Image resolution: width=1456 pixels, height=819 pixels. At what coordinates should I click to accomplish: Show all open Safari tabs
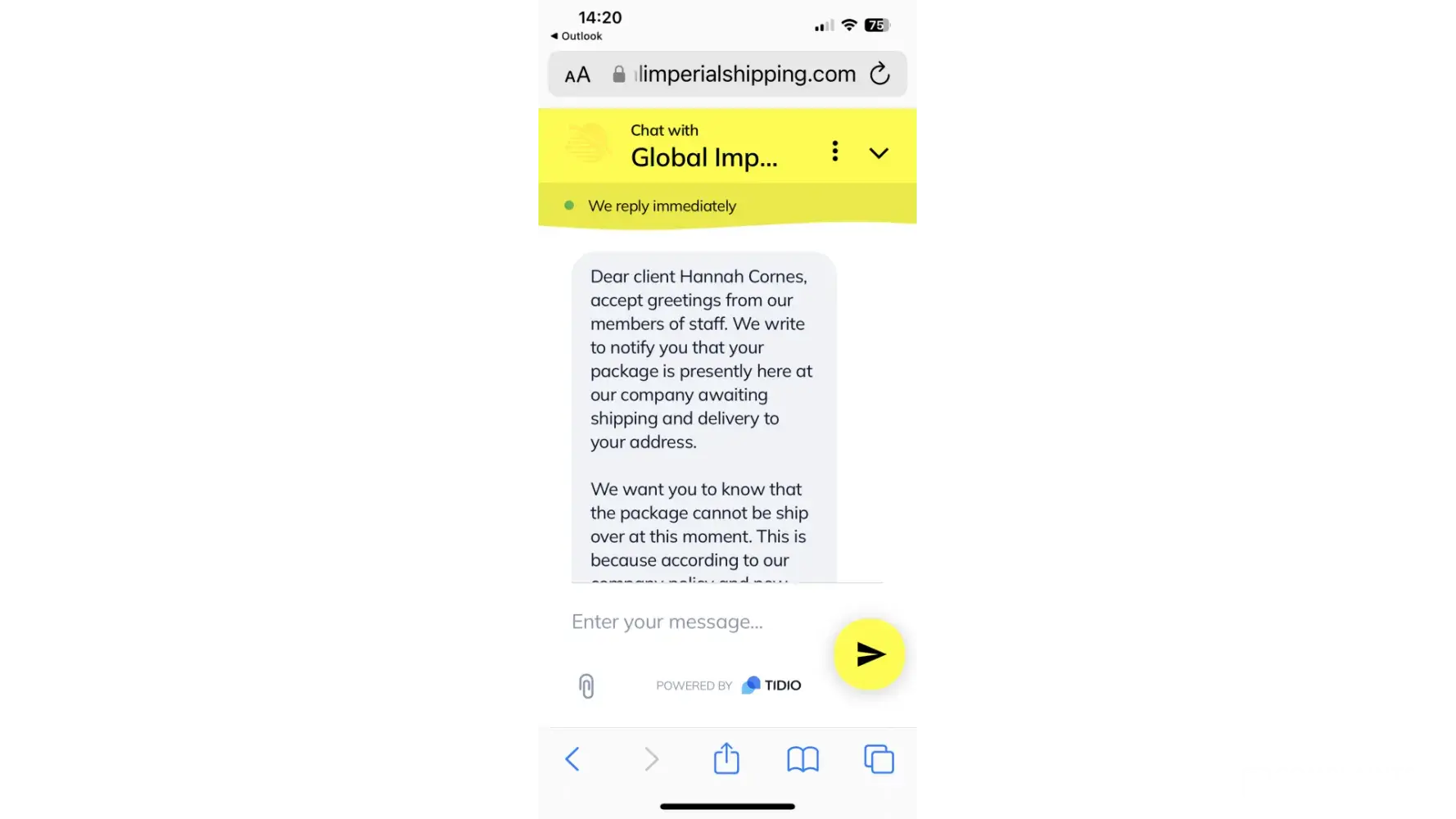point(879,759)
